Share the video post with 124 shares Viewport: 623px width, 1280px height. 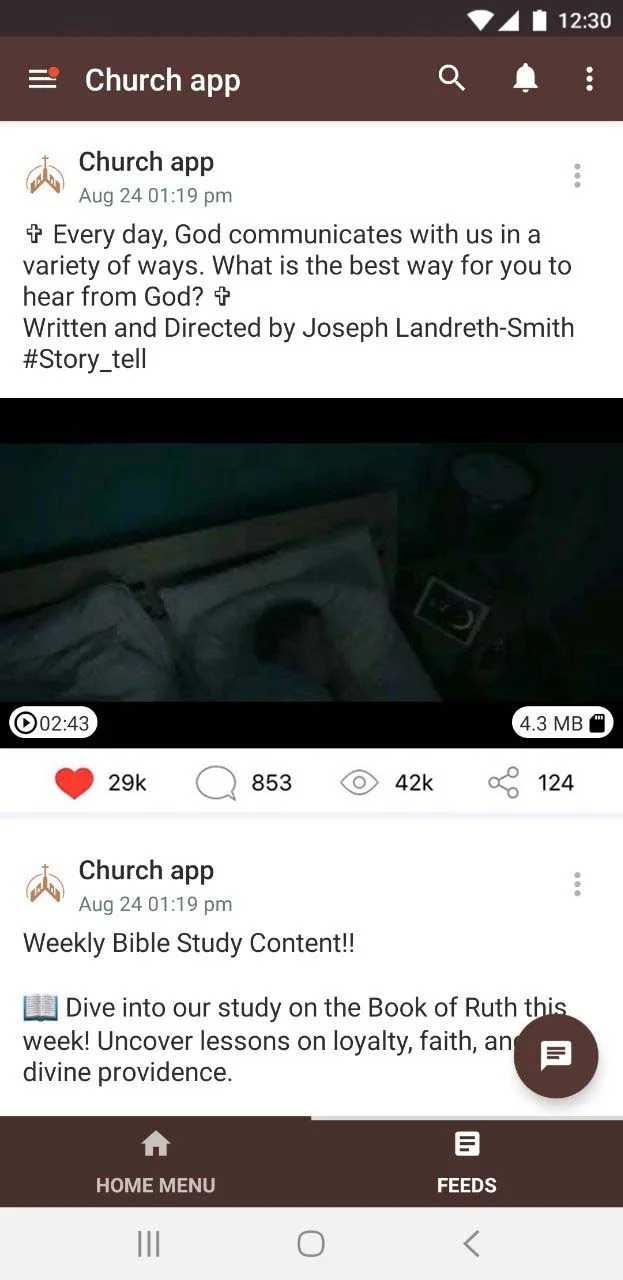(504, 783)
